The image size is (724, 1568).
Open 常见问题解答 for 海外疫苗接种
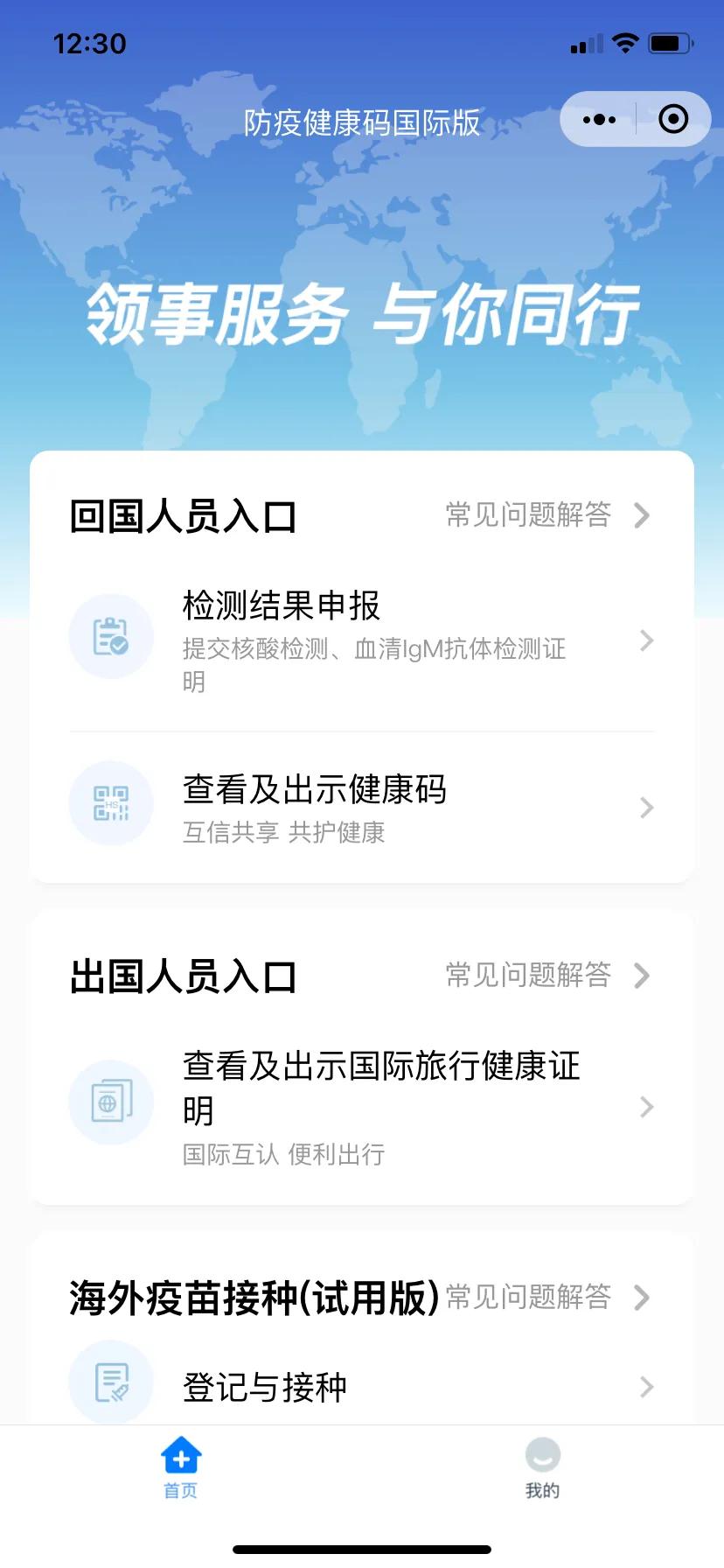(529, 1298)
